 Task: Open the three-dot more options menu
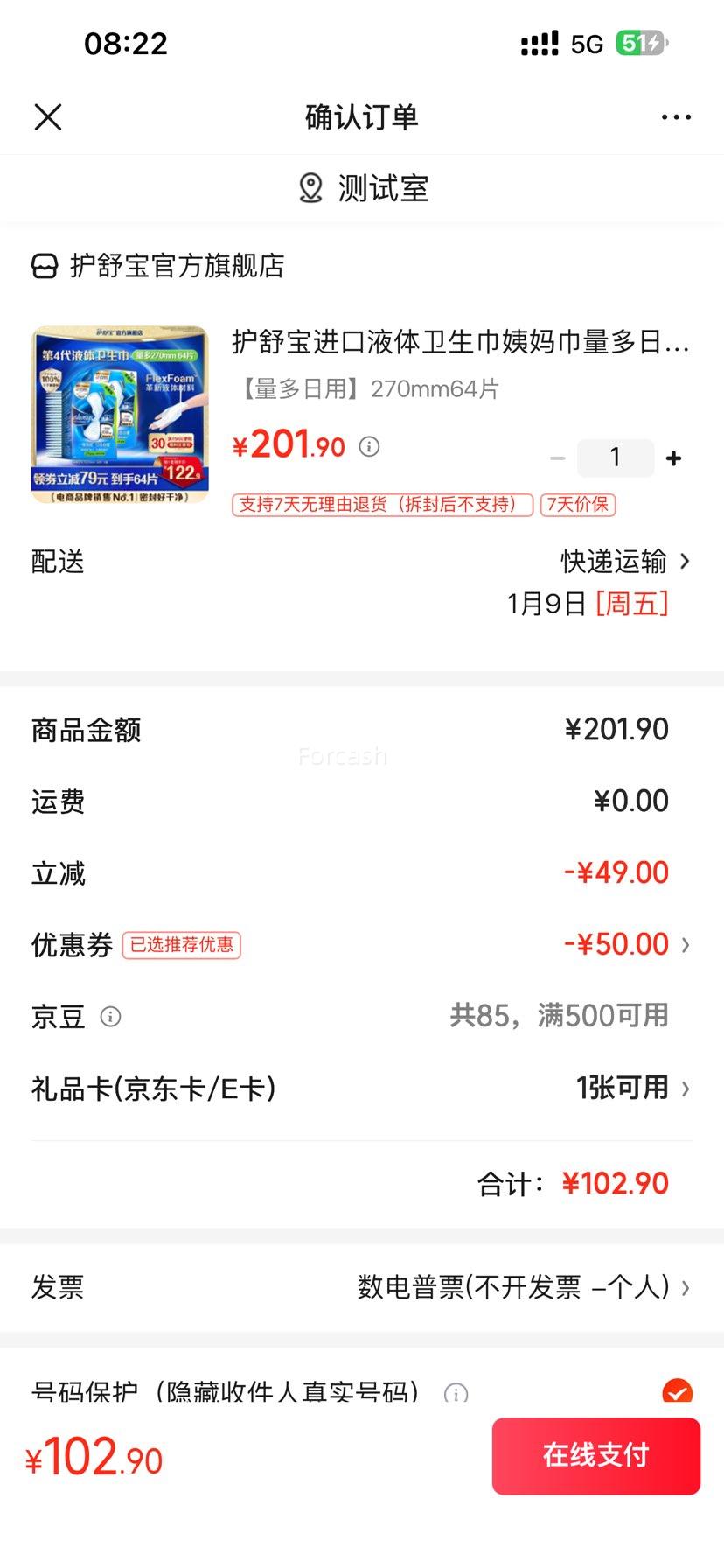(x=676, y=116)
